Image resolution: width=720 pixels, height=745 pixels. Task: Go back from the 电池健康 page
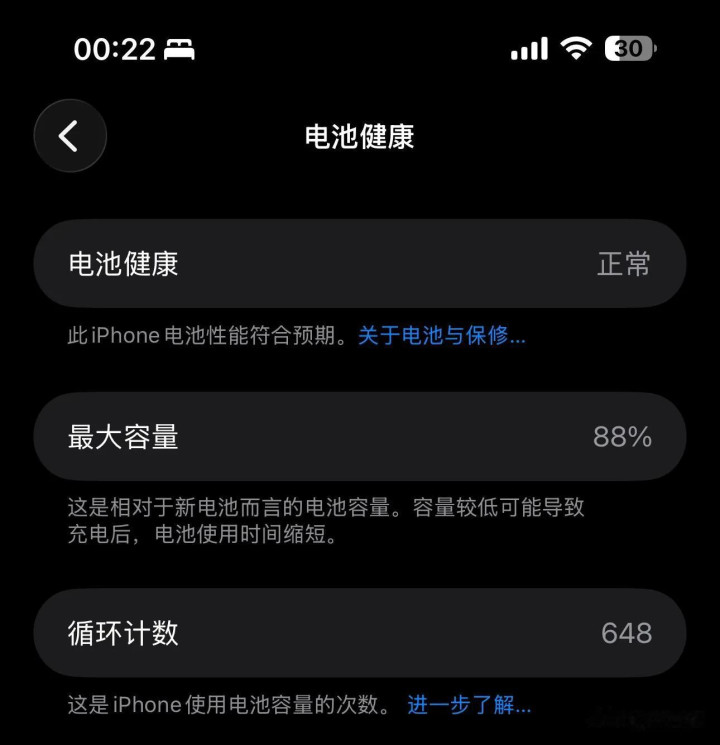[69, 136]
